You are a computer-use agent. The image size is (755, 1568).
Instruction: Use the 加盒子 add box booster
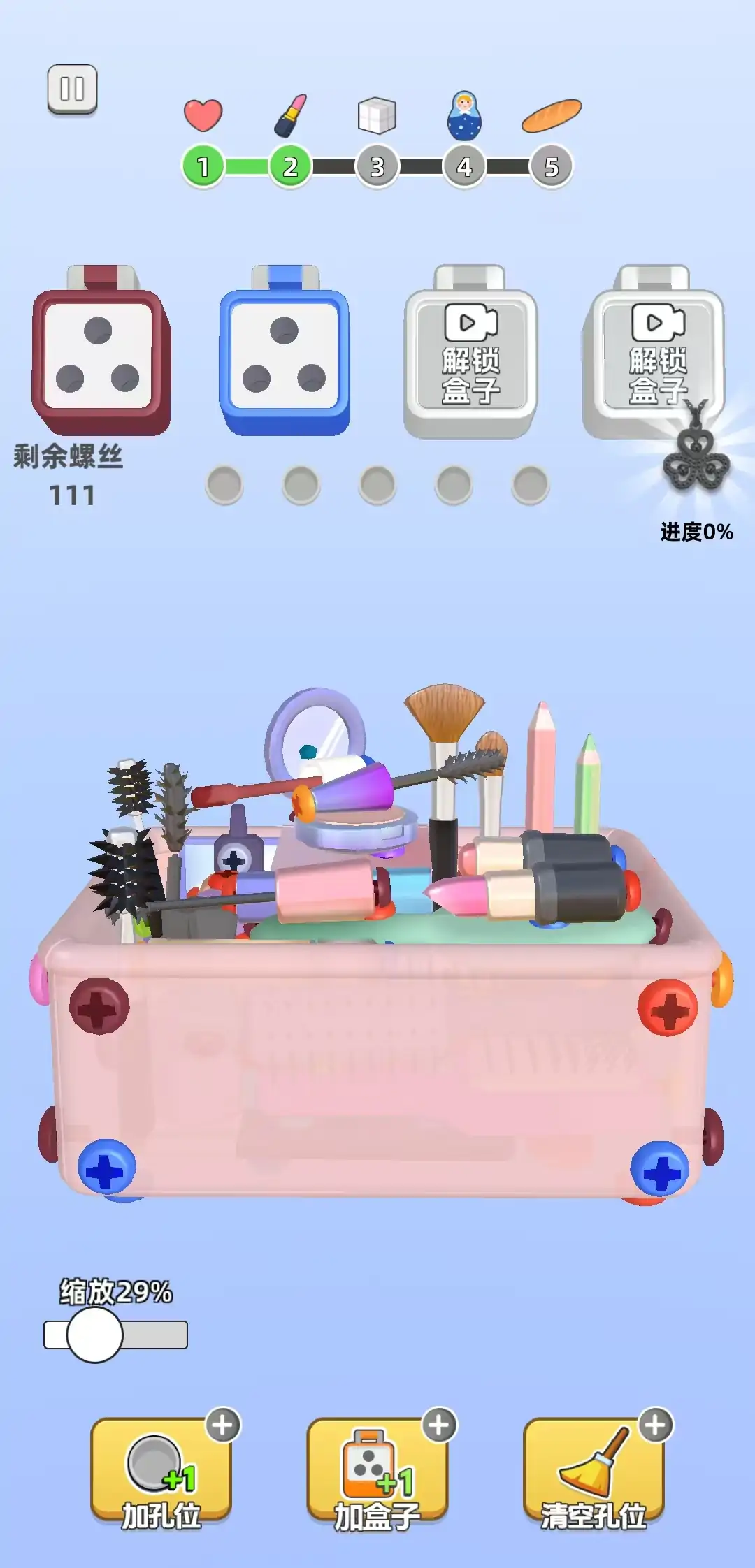coord(377,1469)
